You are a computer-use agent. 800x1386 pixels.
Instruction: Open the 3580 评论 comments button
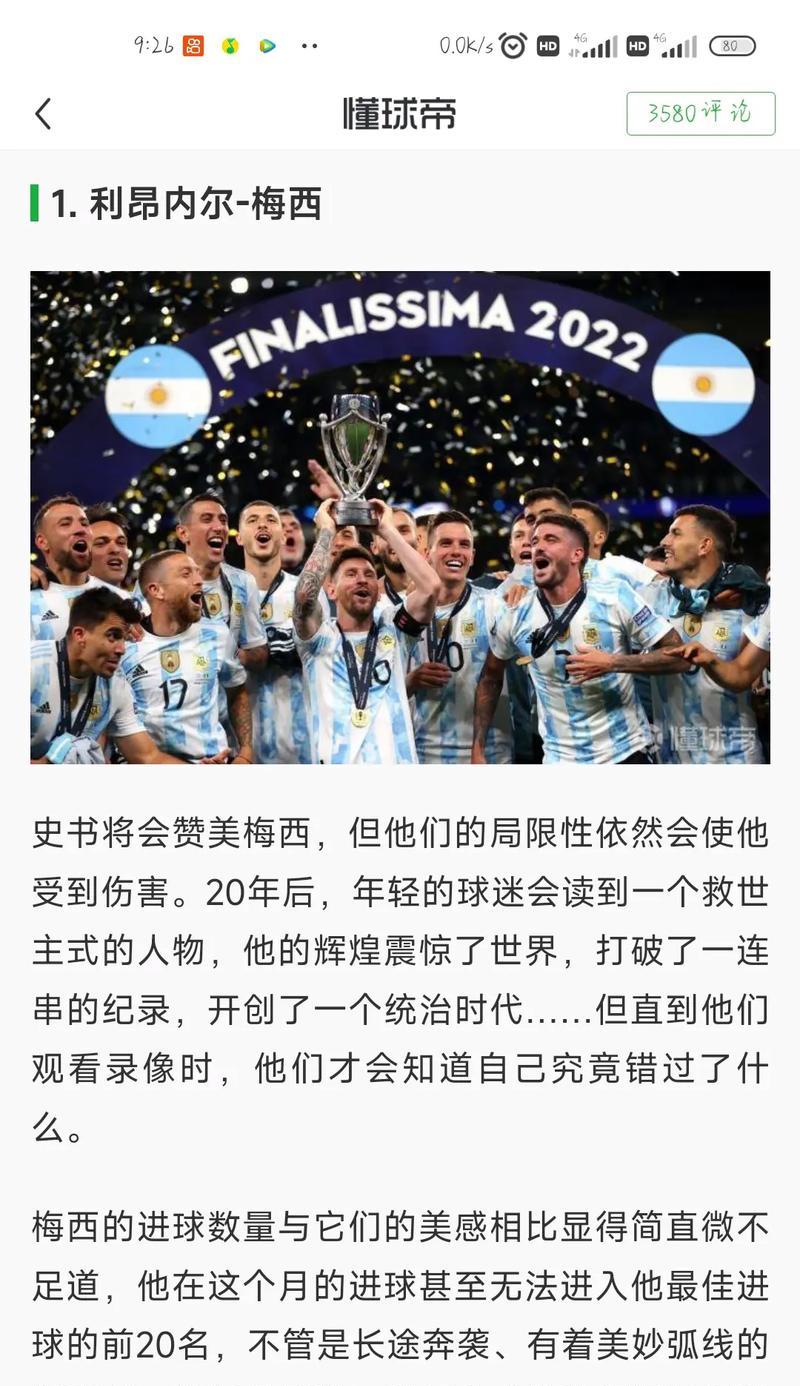[700, 113]
